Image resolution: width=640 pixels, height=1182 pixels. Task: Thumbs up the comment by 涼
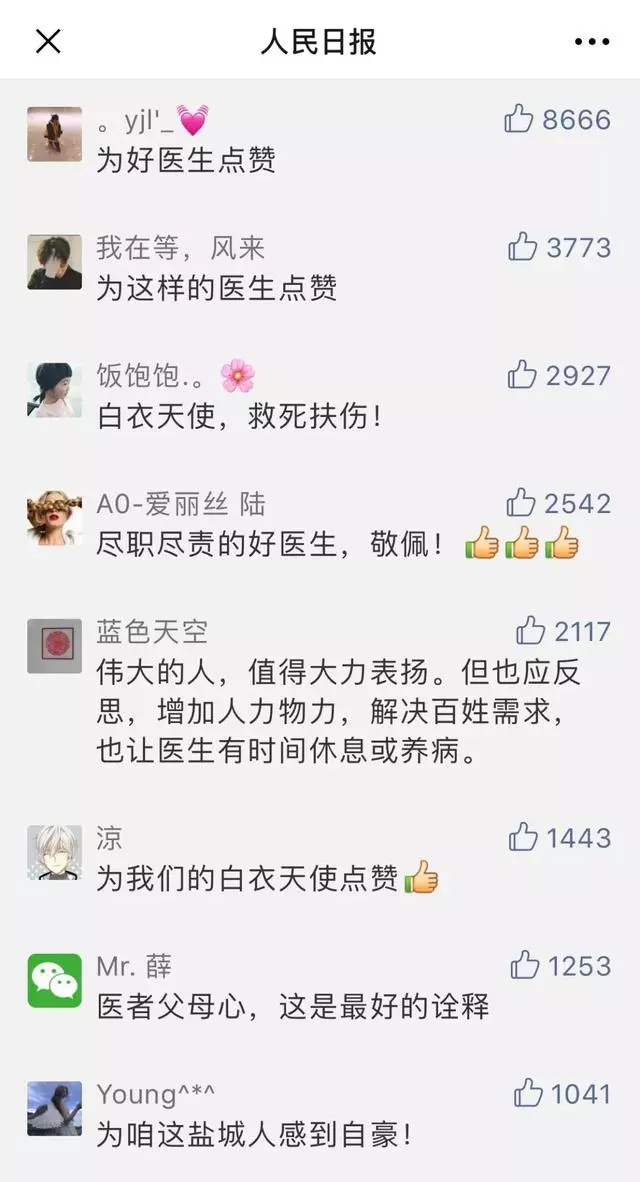coord(522,838)
